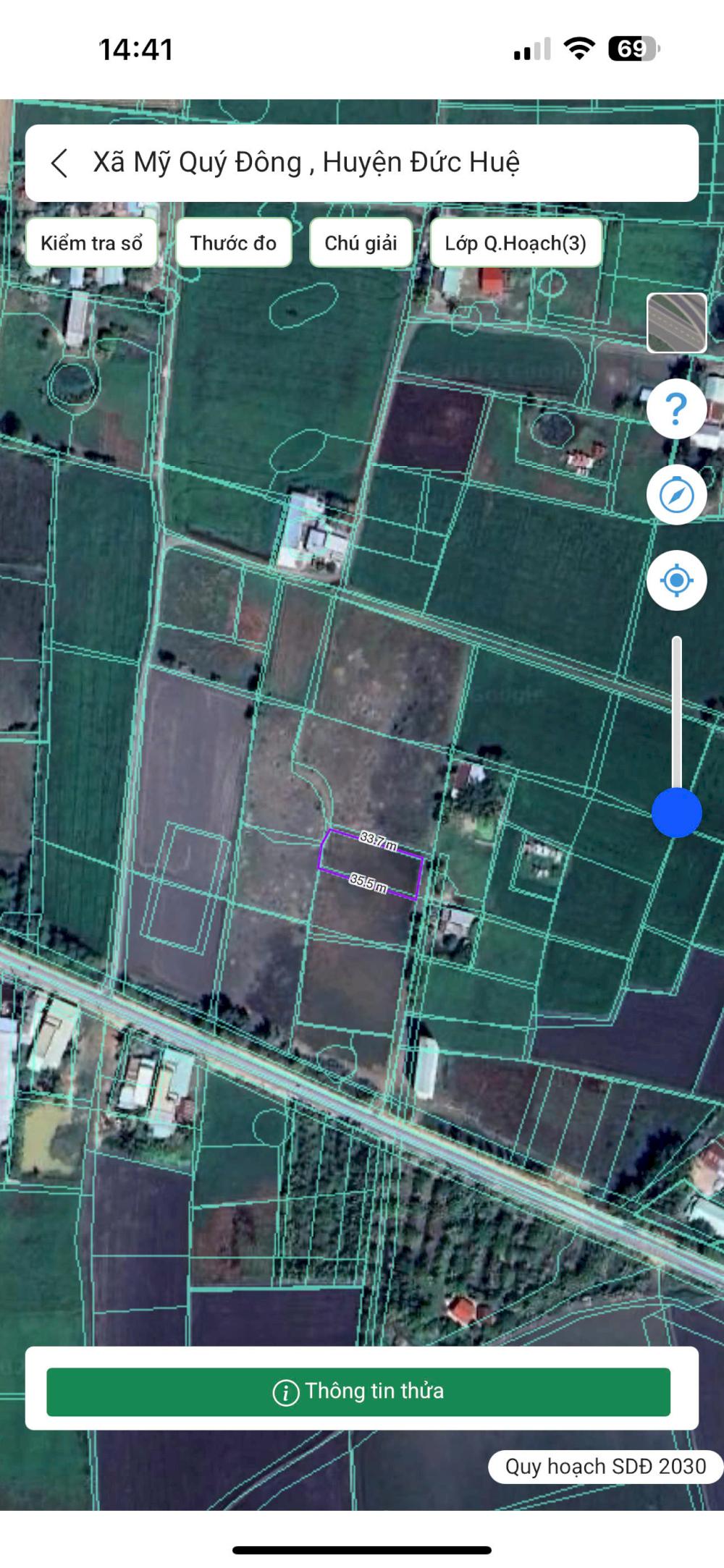Switch the map type thumbnail
724x1568 pixels.
[x=676, y=323]
